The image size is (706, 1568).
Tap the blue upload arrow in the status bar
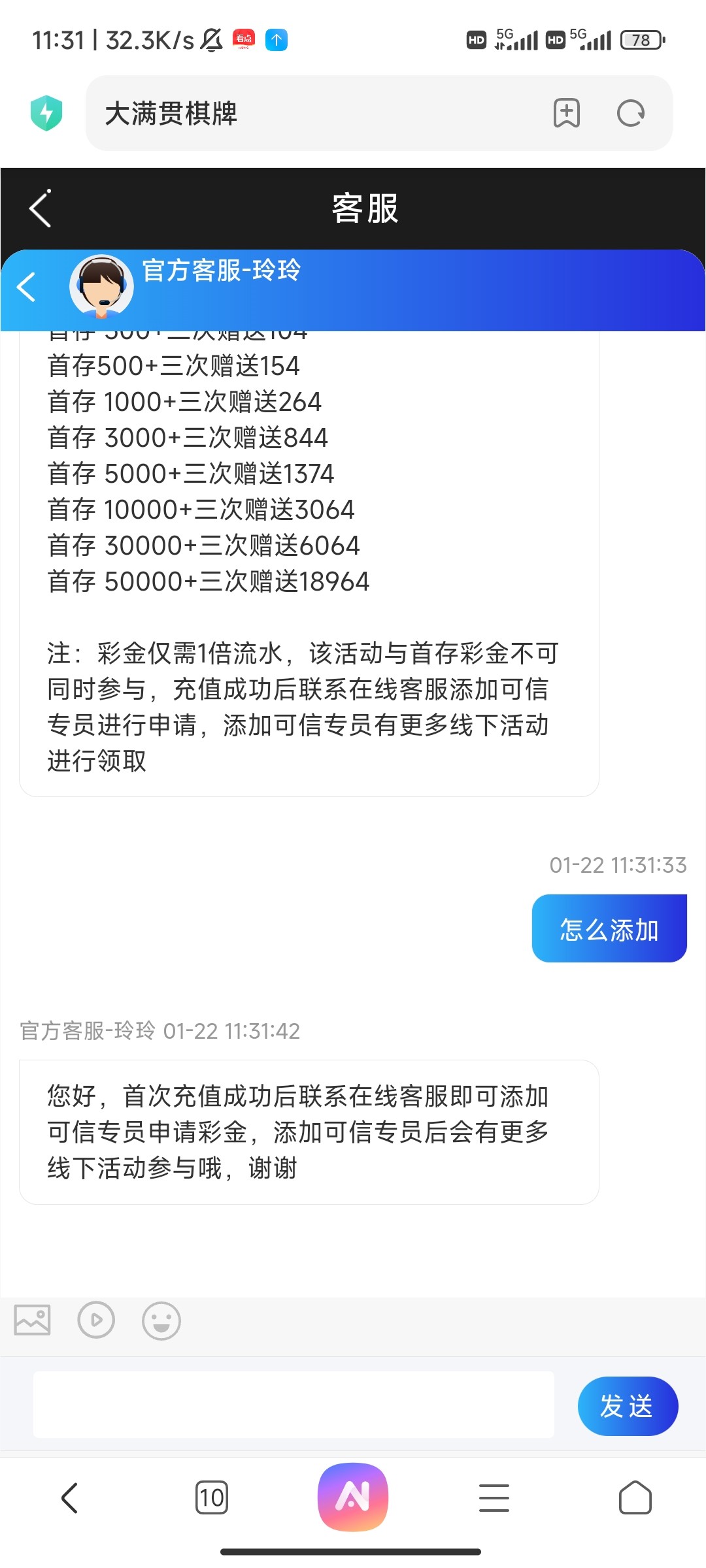click(277, 39)
